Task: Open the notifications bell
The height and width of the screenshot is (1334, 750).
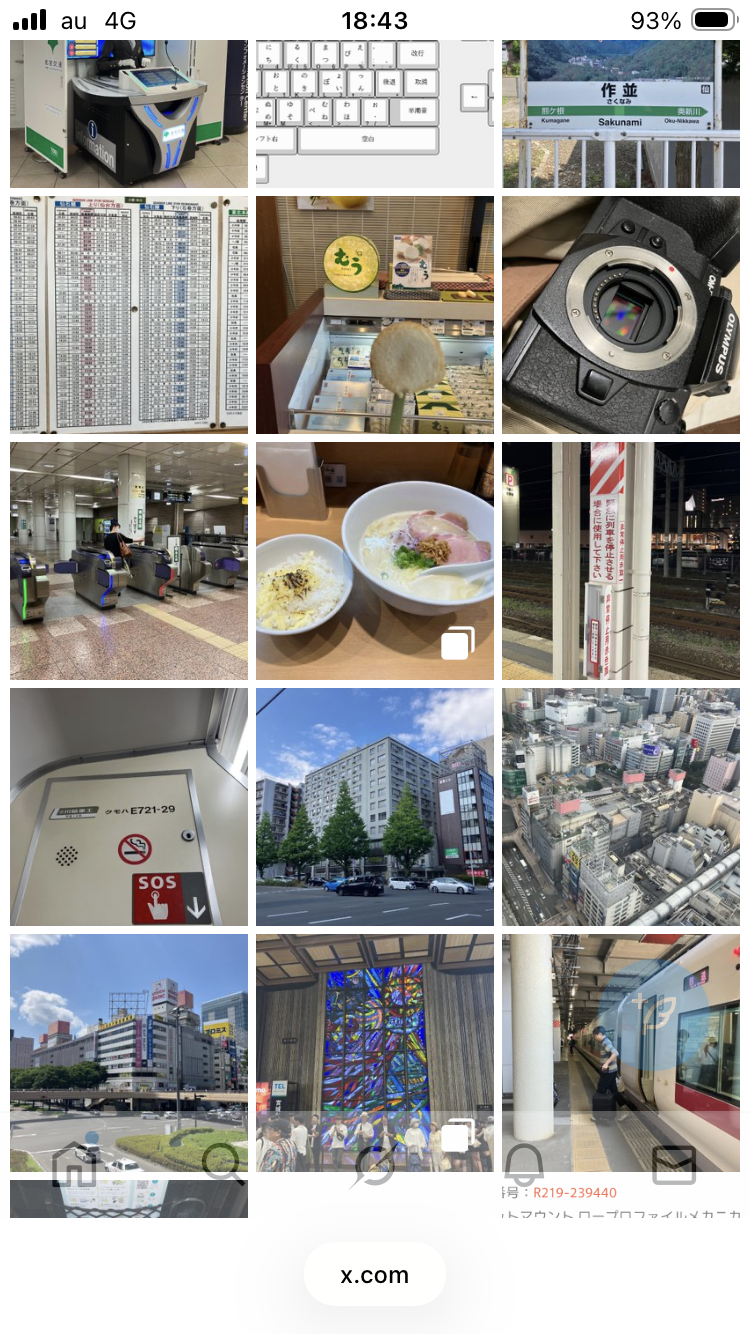Action: [524, 1166]
